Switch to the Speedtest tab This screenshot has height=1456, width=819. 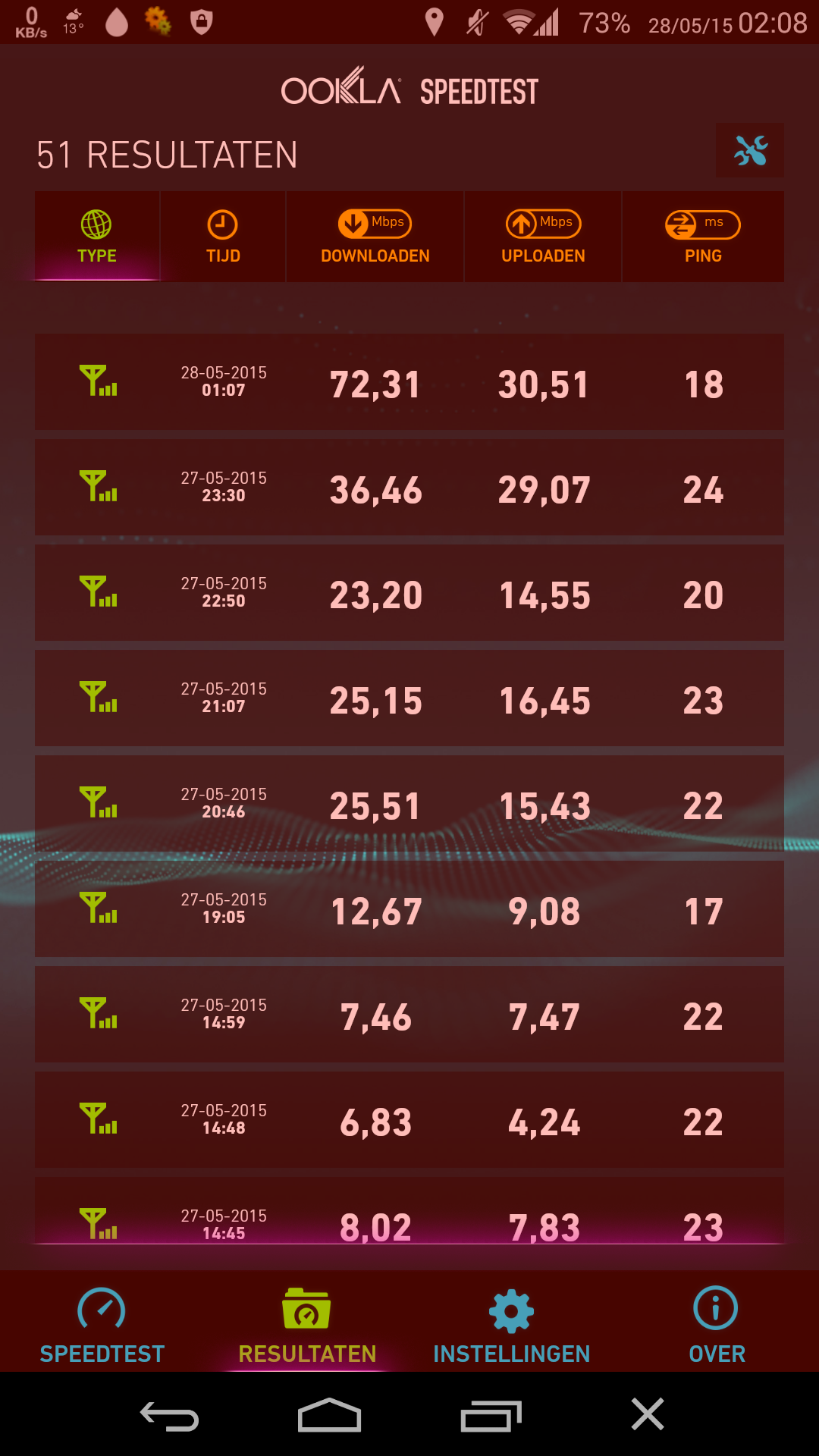[x=102, y=1325]
